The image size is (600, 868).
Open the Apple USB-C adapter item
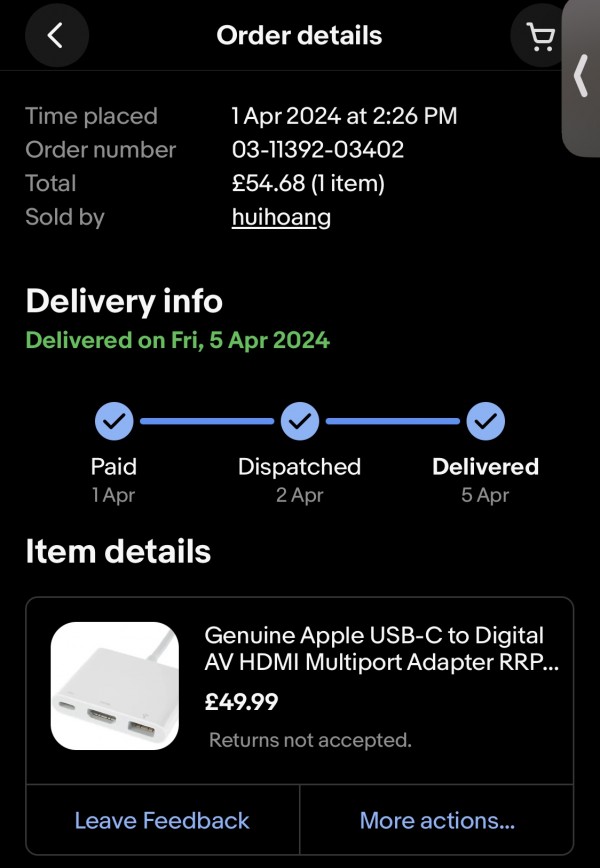pos(374,648)
